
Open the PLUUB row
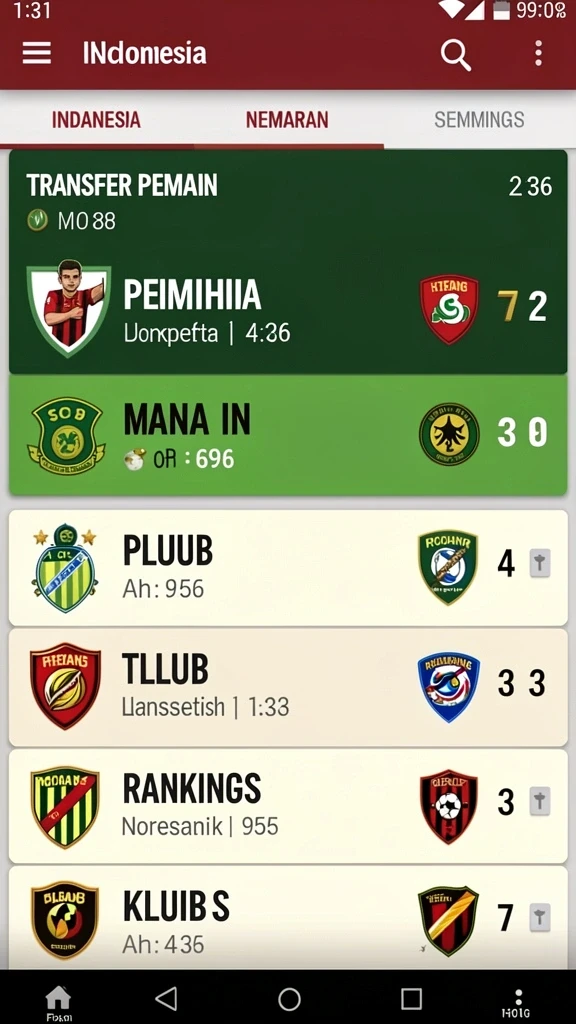pyautogui.click(x=288, y=568)
